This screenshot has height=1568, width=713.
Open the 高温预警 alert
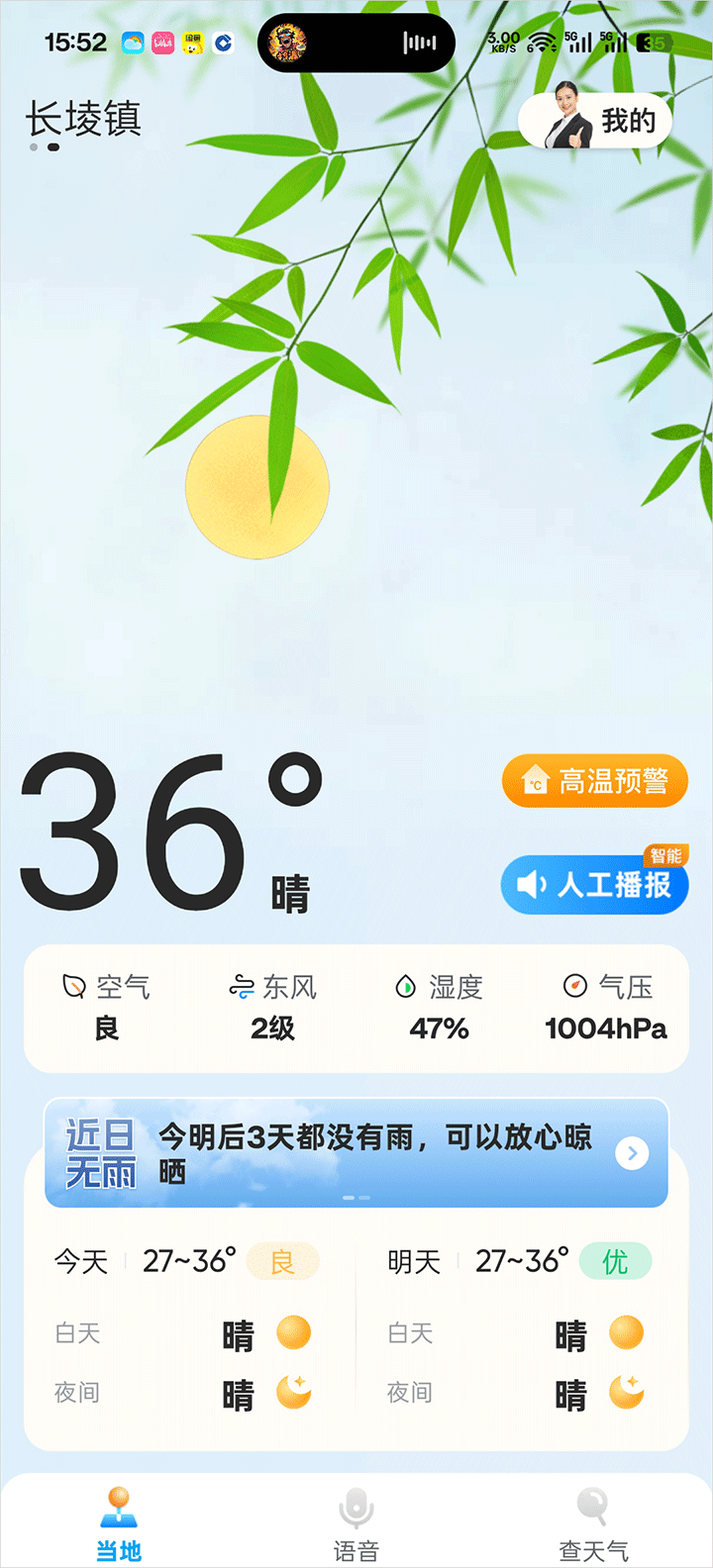point(594,781)
